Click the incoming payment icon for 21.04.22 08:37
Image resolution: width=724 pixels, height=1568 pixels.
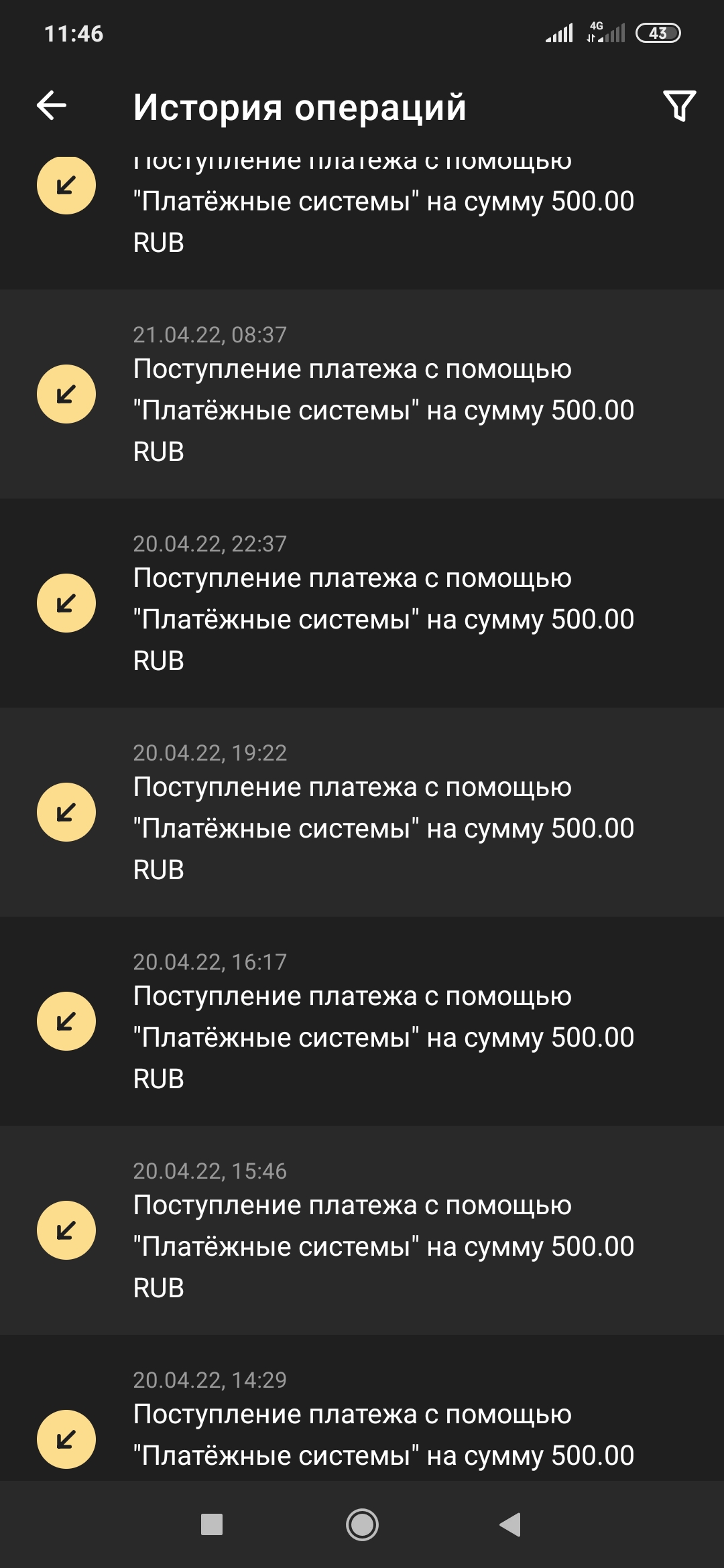[64, 395]
